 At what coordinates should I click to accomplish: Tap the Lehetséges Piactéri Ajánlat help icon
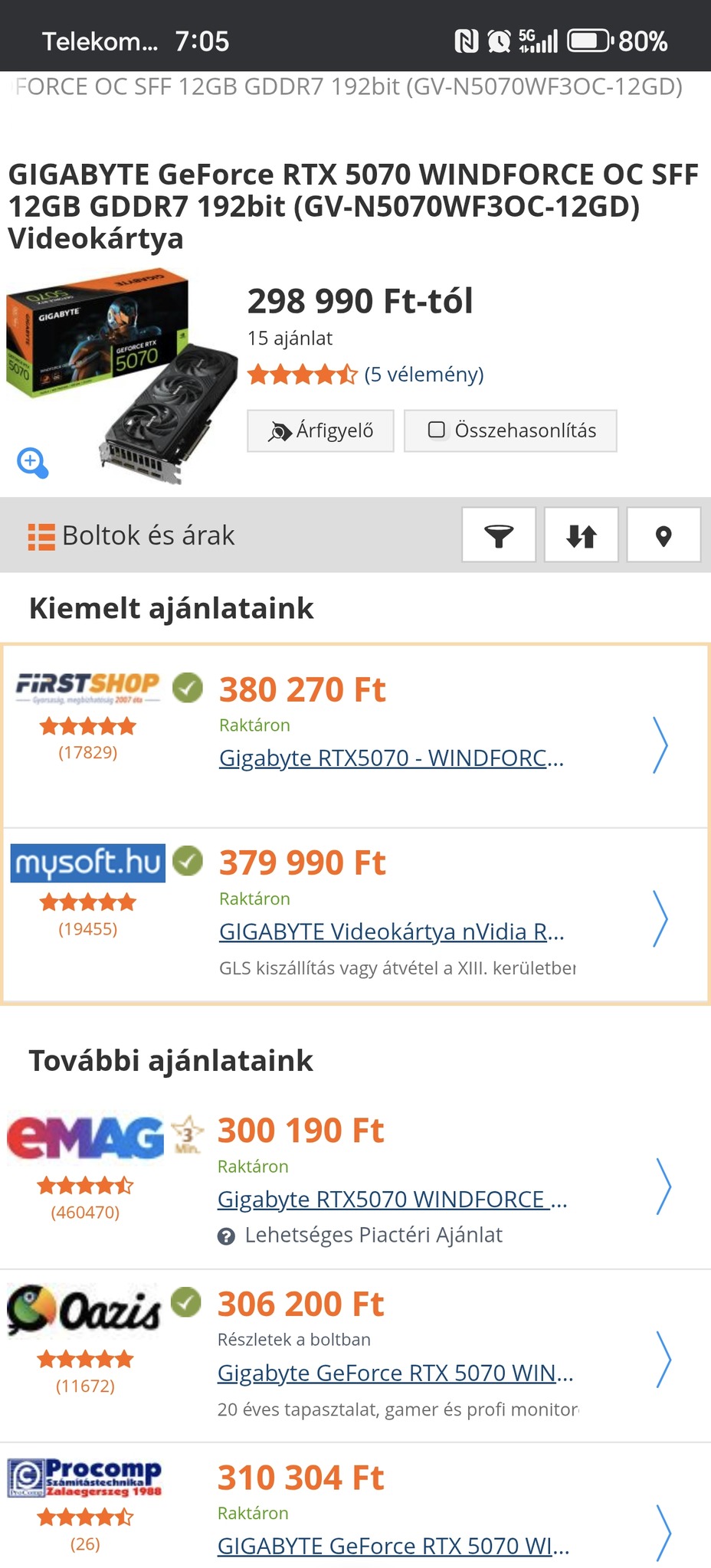[x=226, y=1236]
